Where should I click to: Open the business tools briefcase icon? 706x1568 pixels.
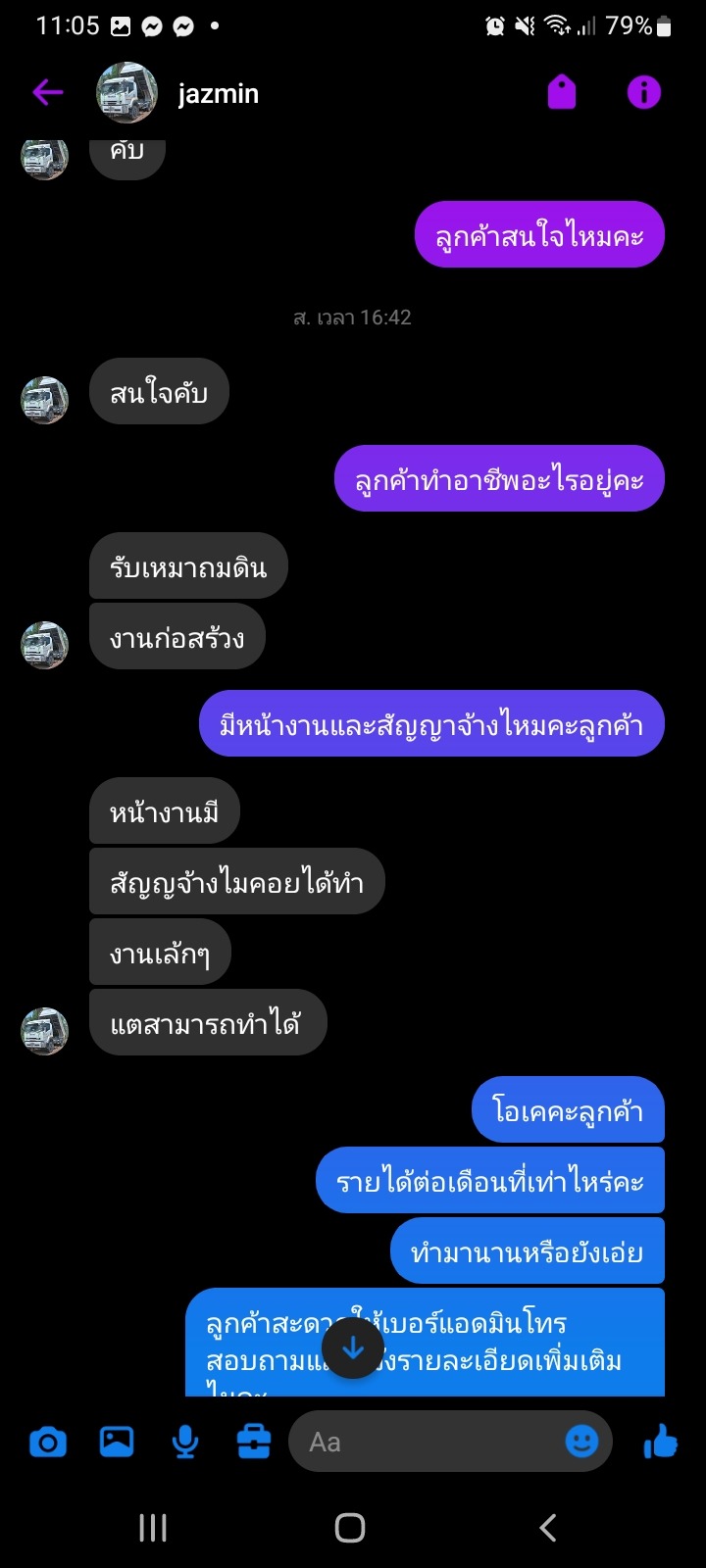tap(254, 1441)
